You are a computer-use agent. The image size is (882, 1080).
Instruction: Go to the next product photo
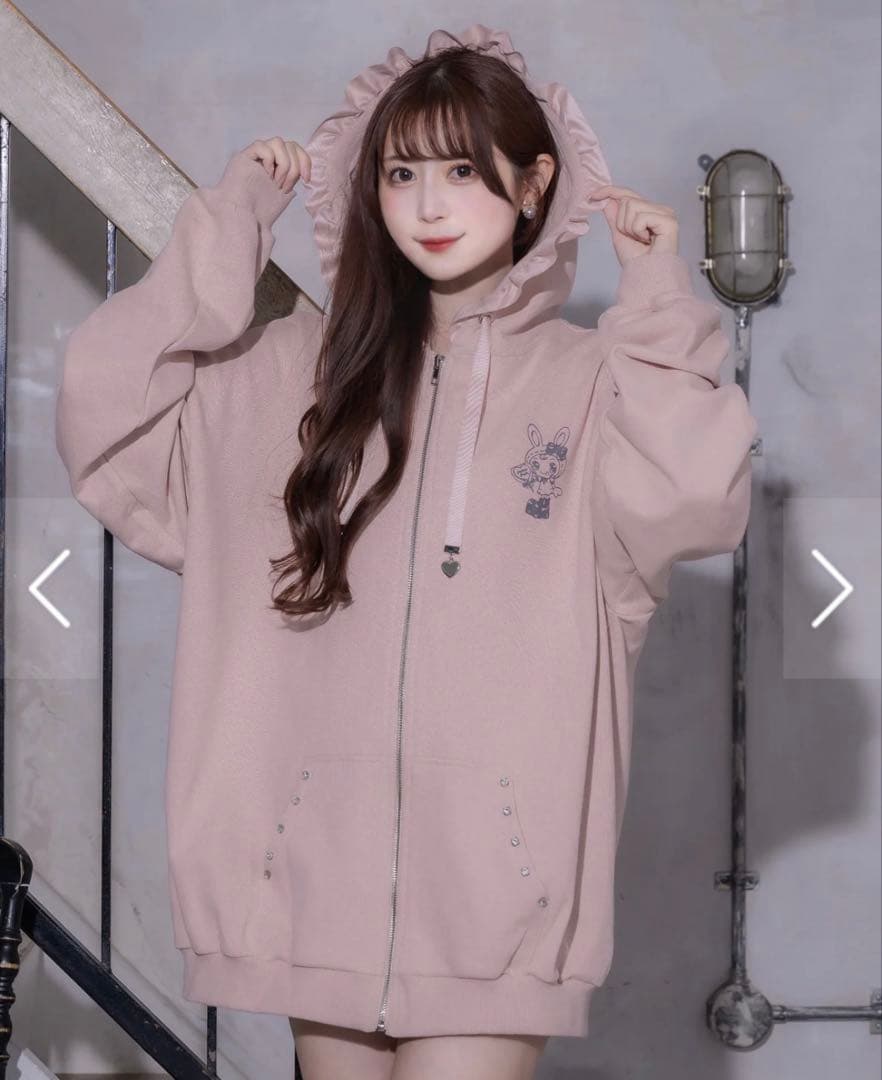pyautogui.click(x=831, y=588)
